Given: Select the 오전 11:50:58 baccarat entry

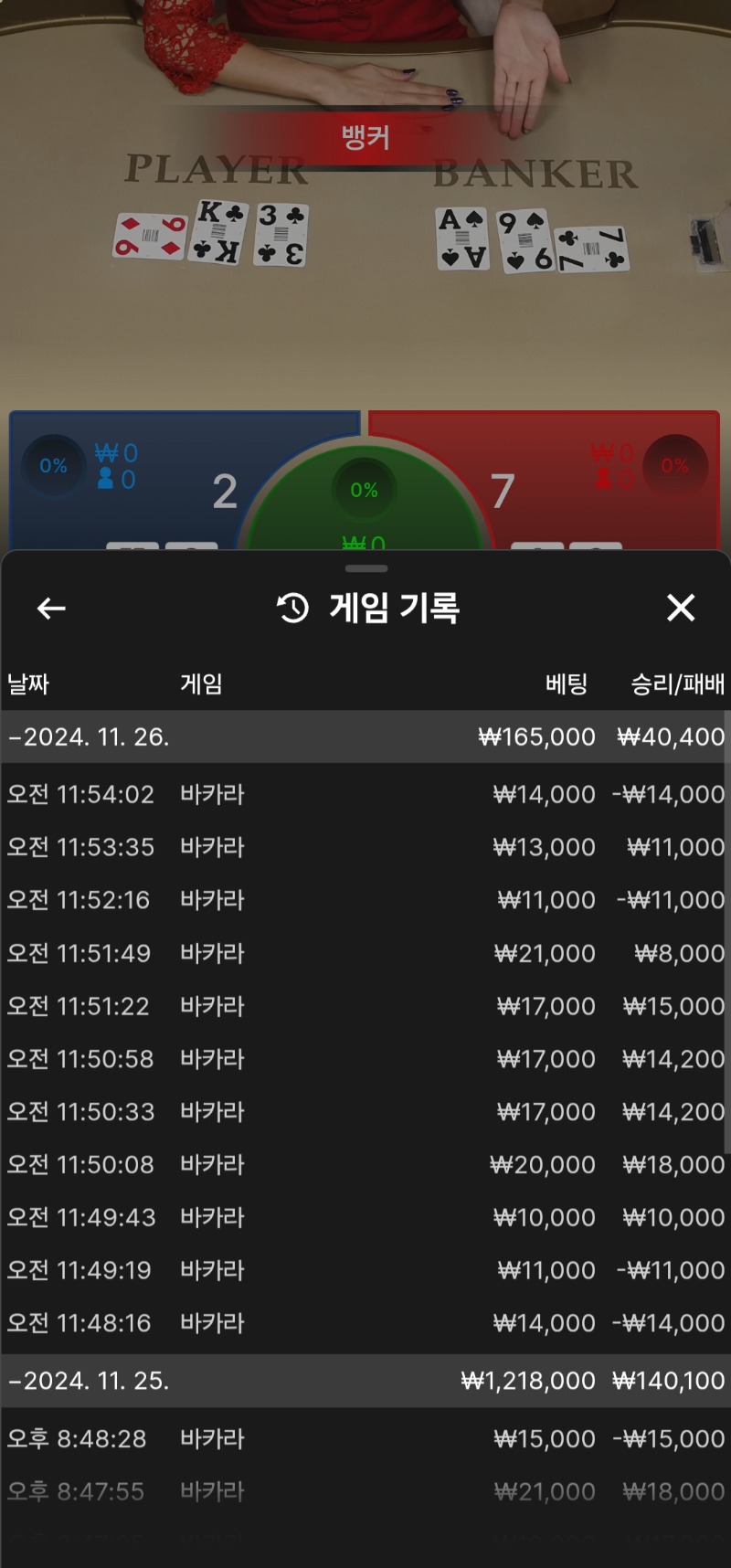Looking at the screenshot, I should point(365,1059).
